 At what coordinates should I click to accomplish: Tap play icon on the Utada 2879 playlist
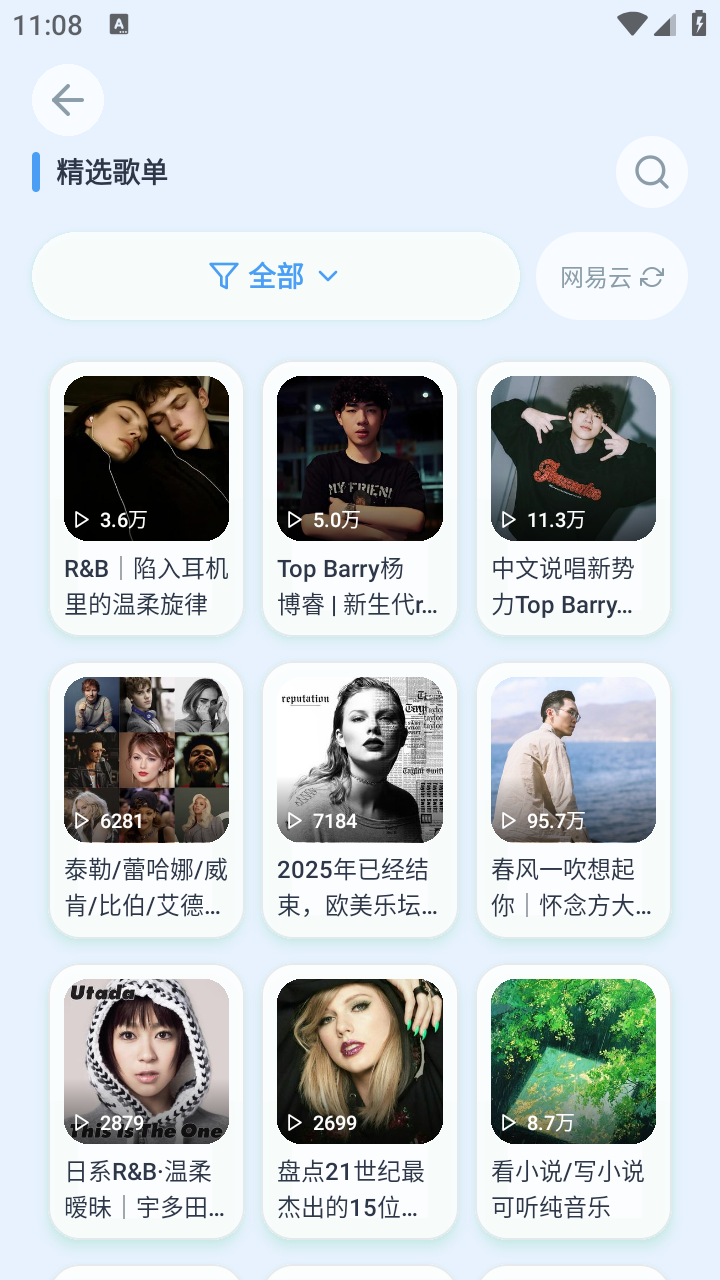coord(81,1123)
